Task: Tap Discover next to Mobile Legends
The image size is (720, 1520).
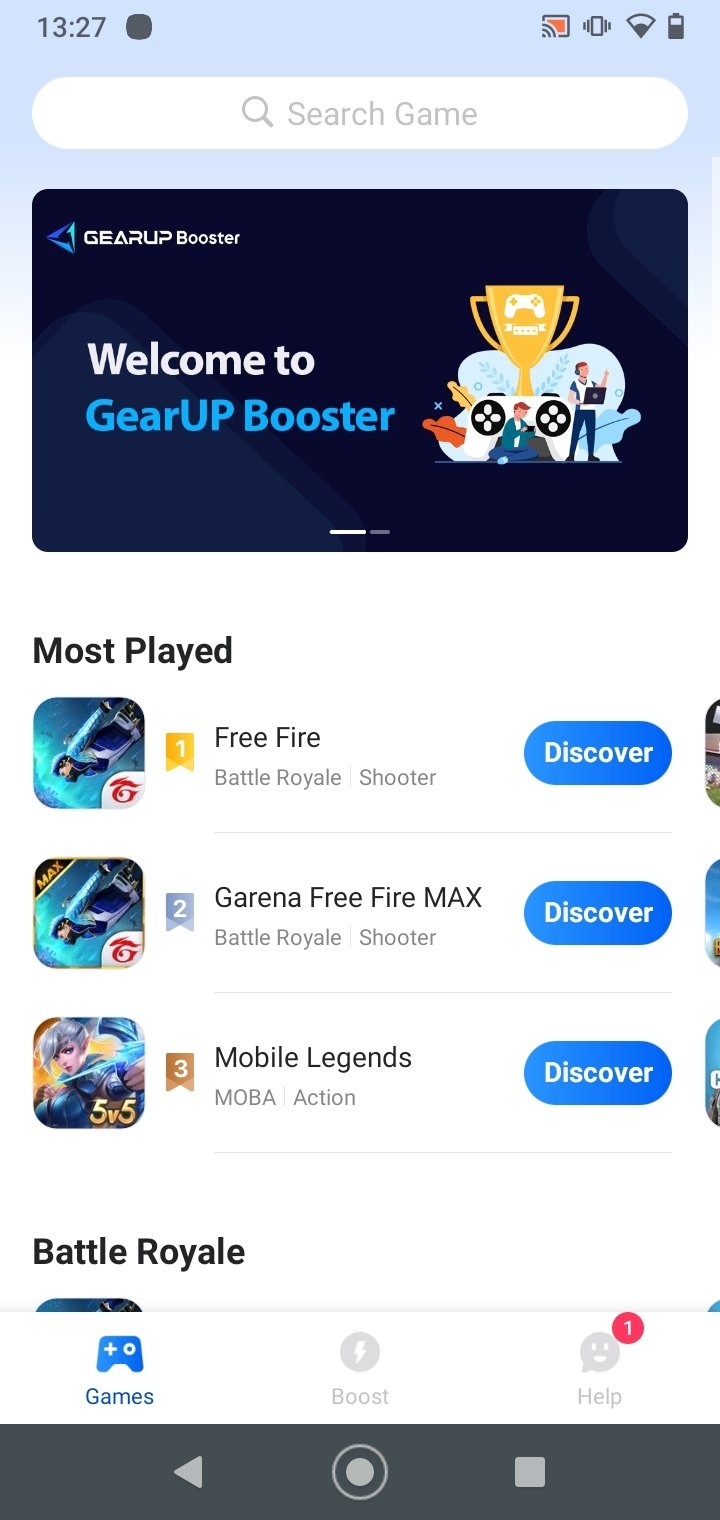Action: point(597,1073)
